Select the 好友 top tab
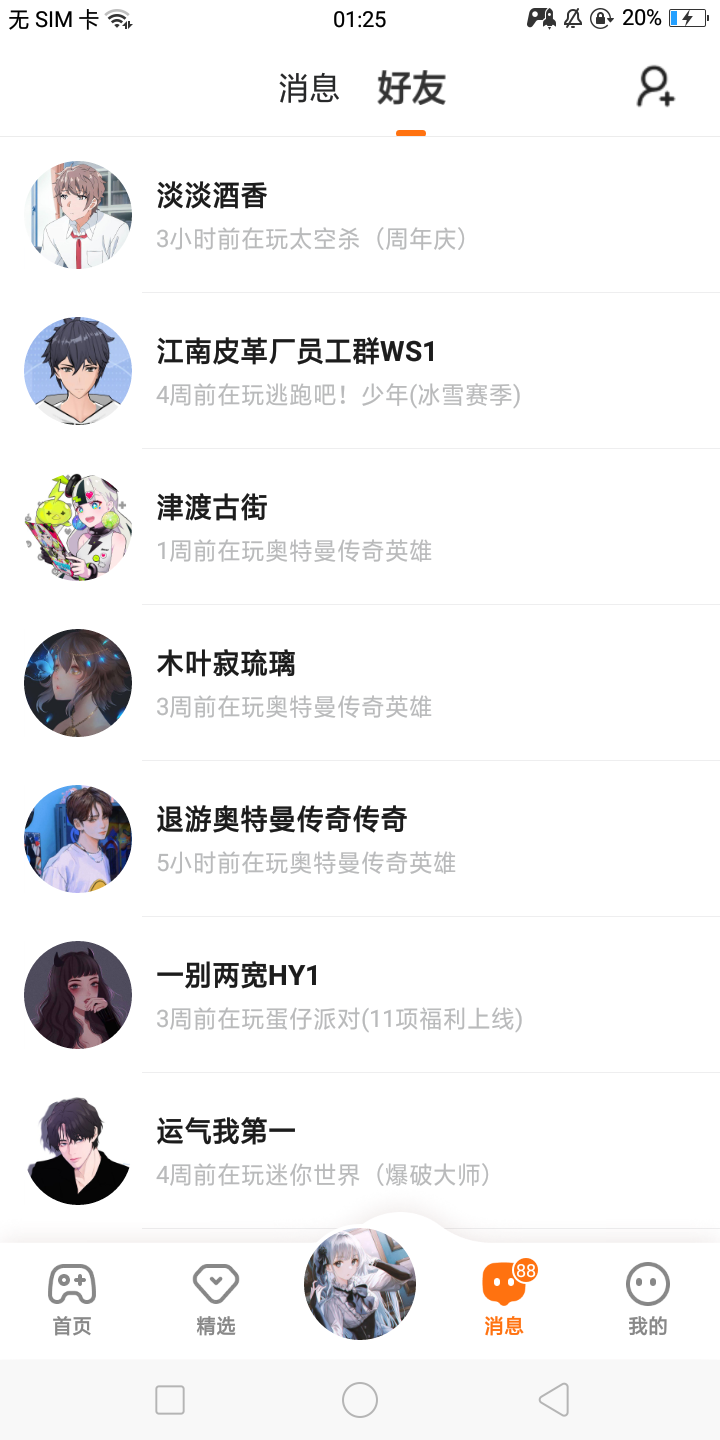720x1440 pixels. [x=411, y=89]
